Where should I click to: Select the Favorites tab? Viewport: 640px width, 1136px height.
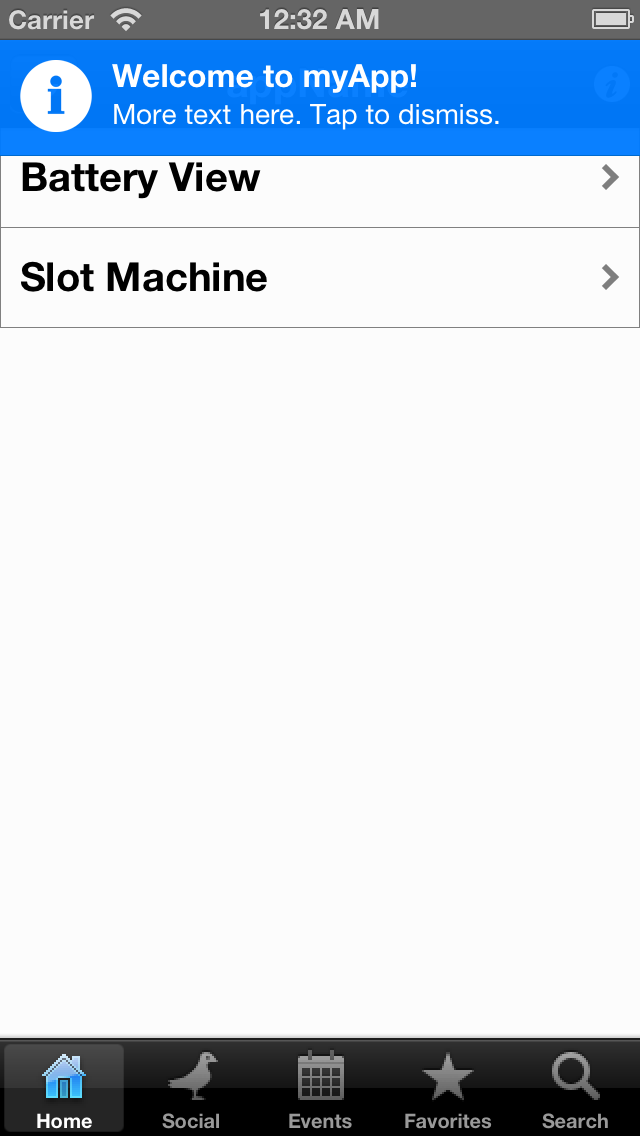(x=447, y=1089)
